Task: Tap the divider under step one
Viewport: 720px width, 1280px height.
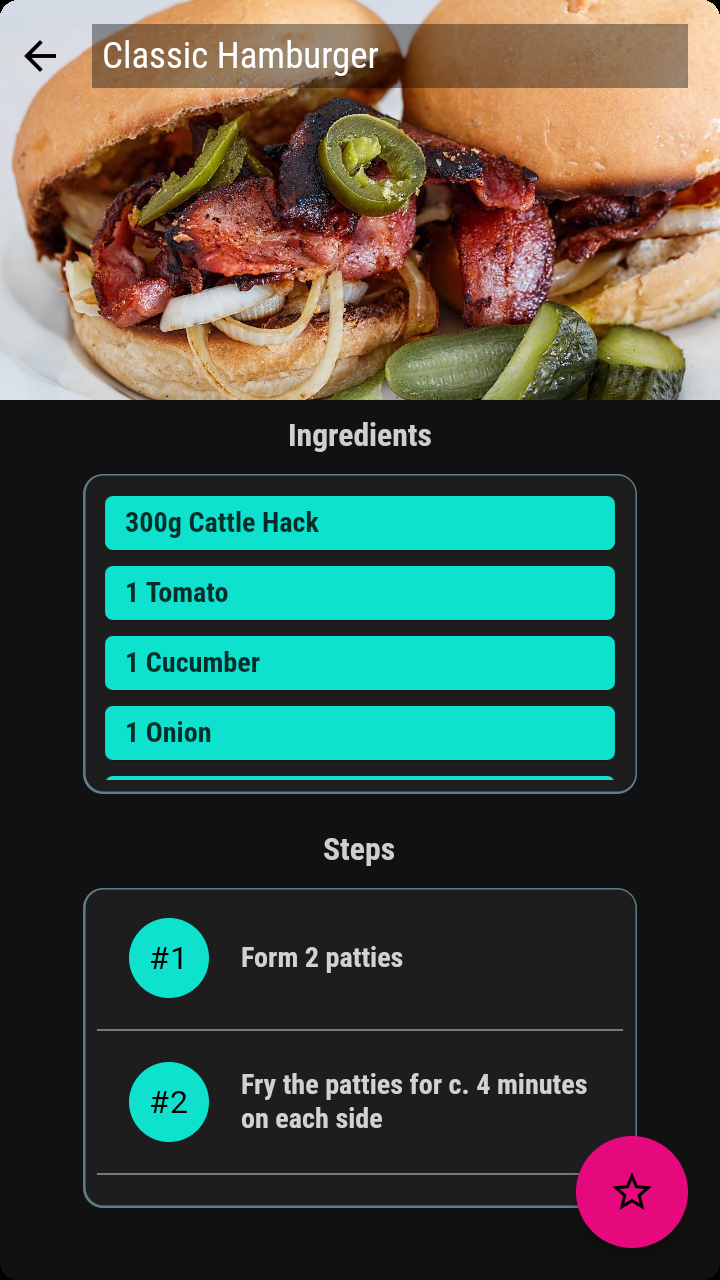Action: pyautogui.click(x=360, y=1028)
